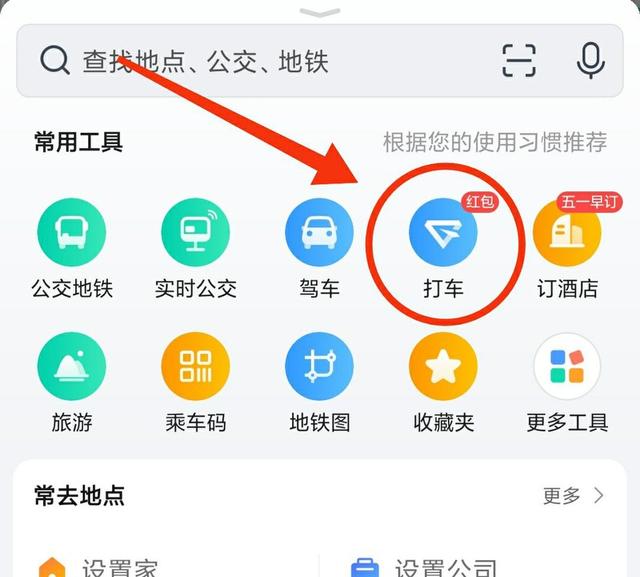Open the scan code icon
Image resolution: width=640 pixels, height=577 pixels.
click(519, 61)
